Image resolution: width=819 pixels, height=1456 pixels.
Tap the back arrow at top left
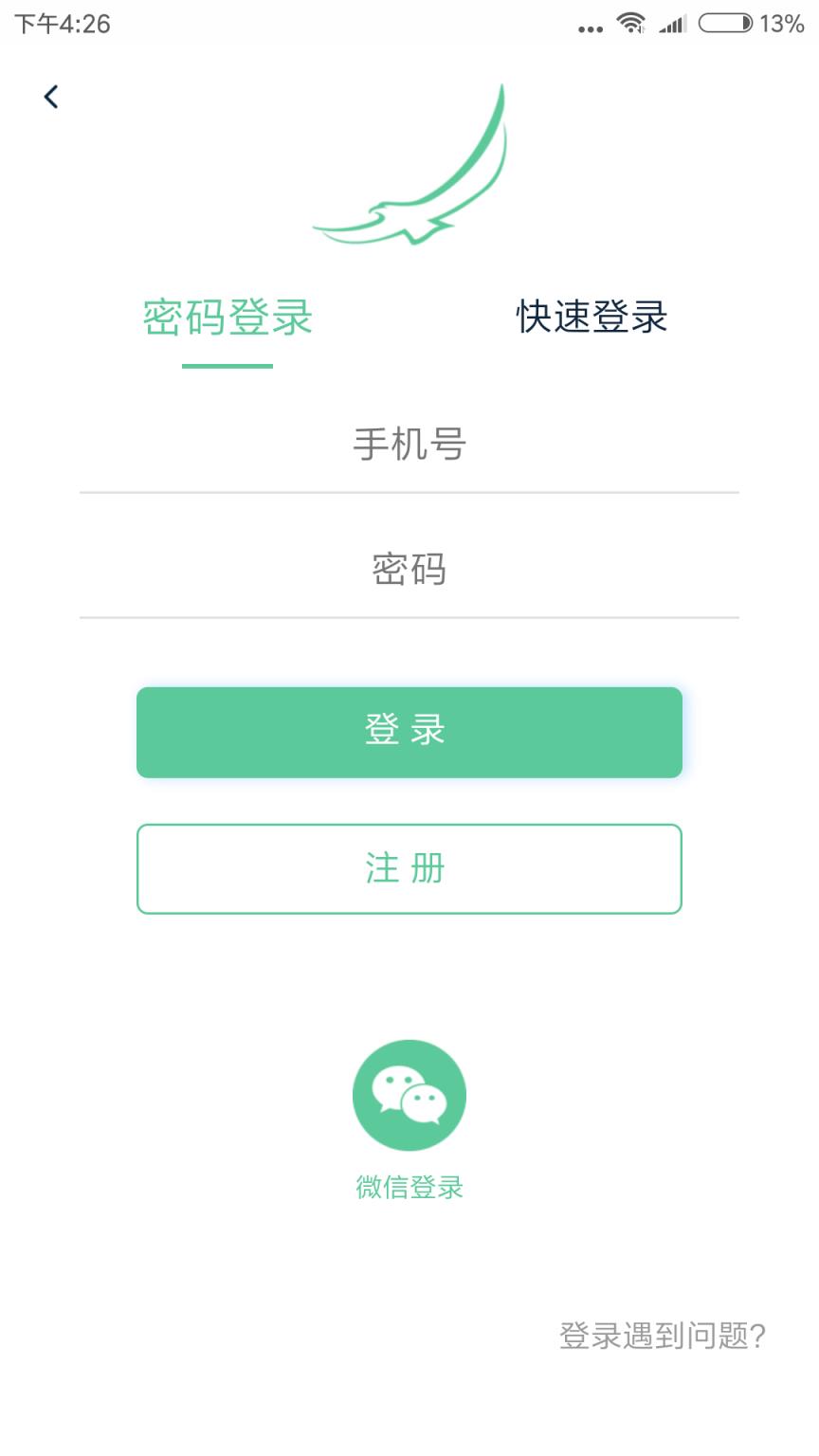(x=49, y=96)
